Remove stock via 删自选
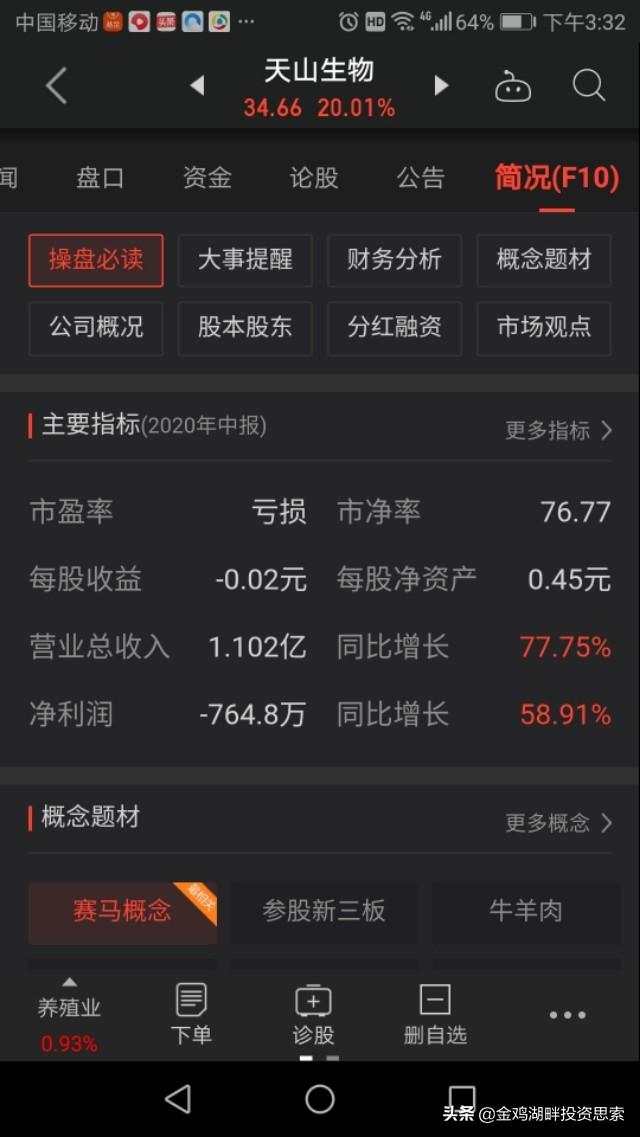This screenshot has width=640, height=1137. click(x=435, y=1012)
